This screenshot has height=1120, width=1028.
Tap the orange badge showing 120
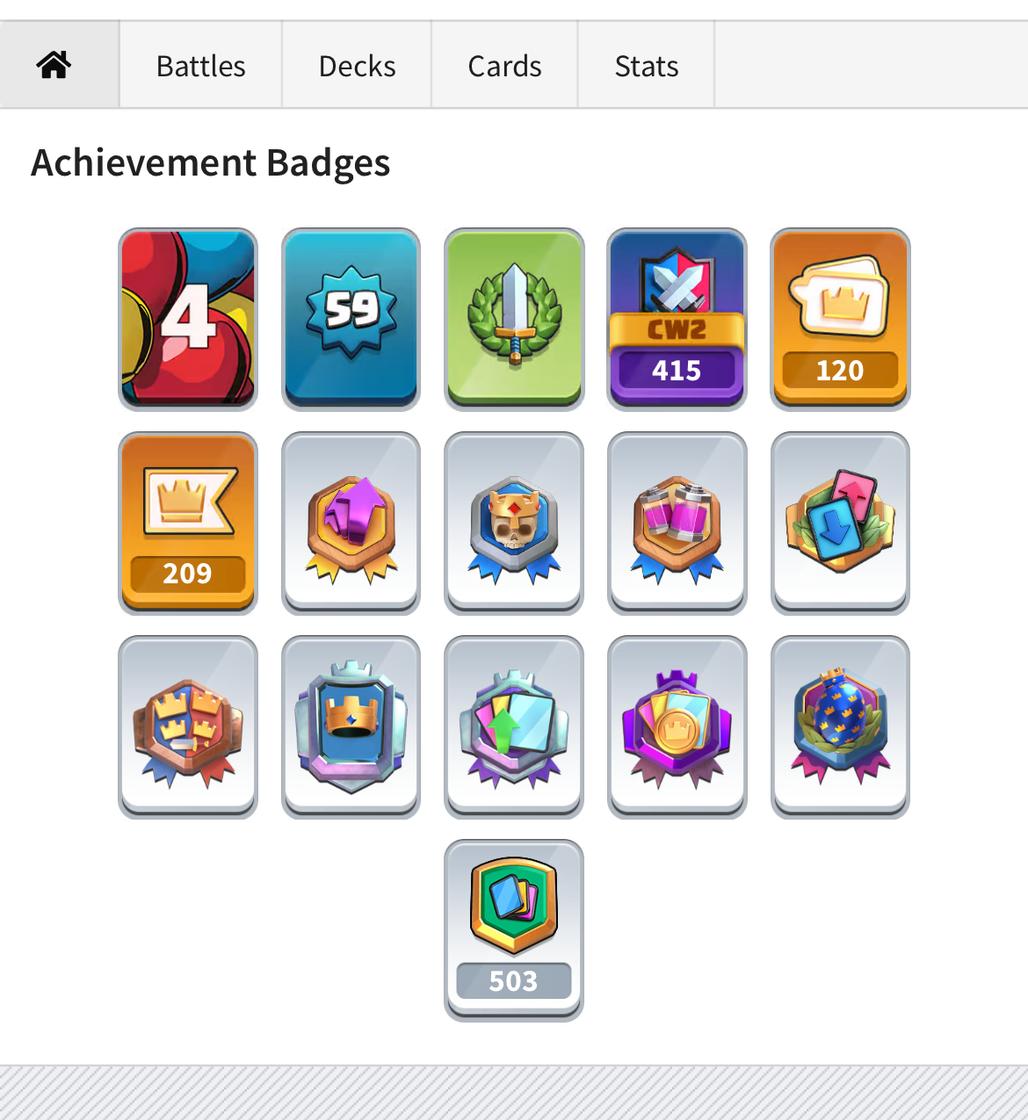click(x=840, y=319)
